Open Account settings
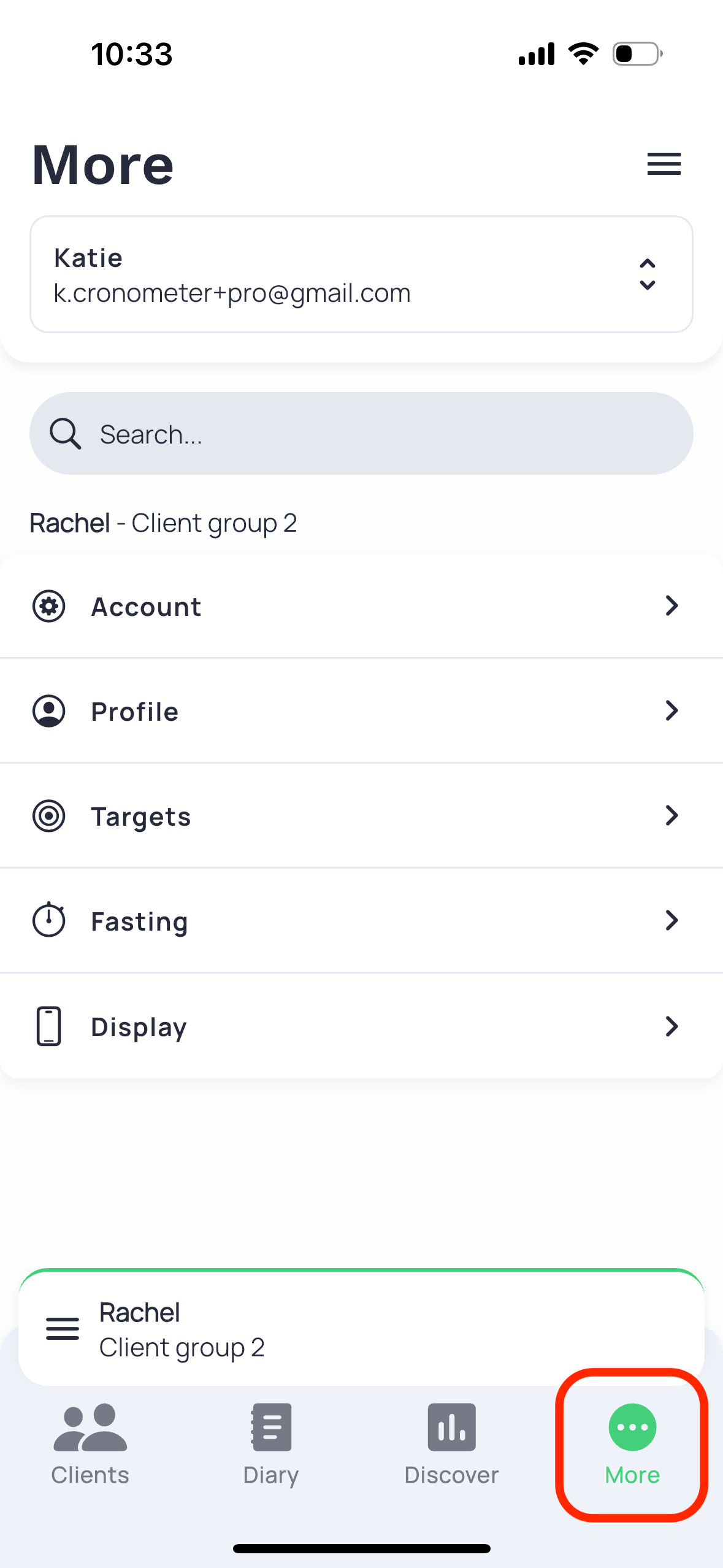The width and height of the screenshot is (723, 1568). 361,606
